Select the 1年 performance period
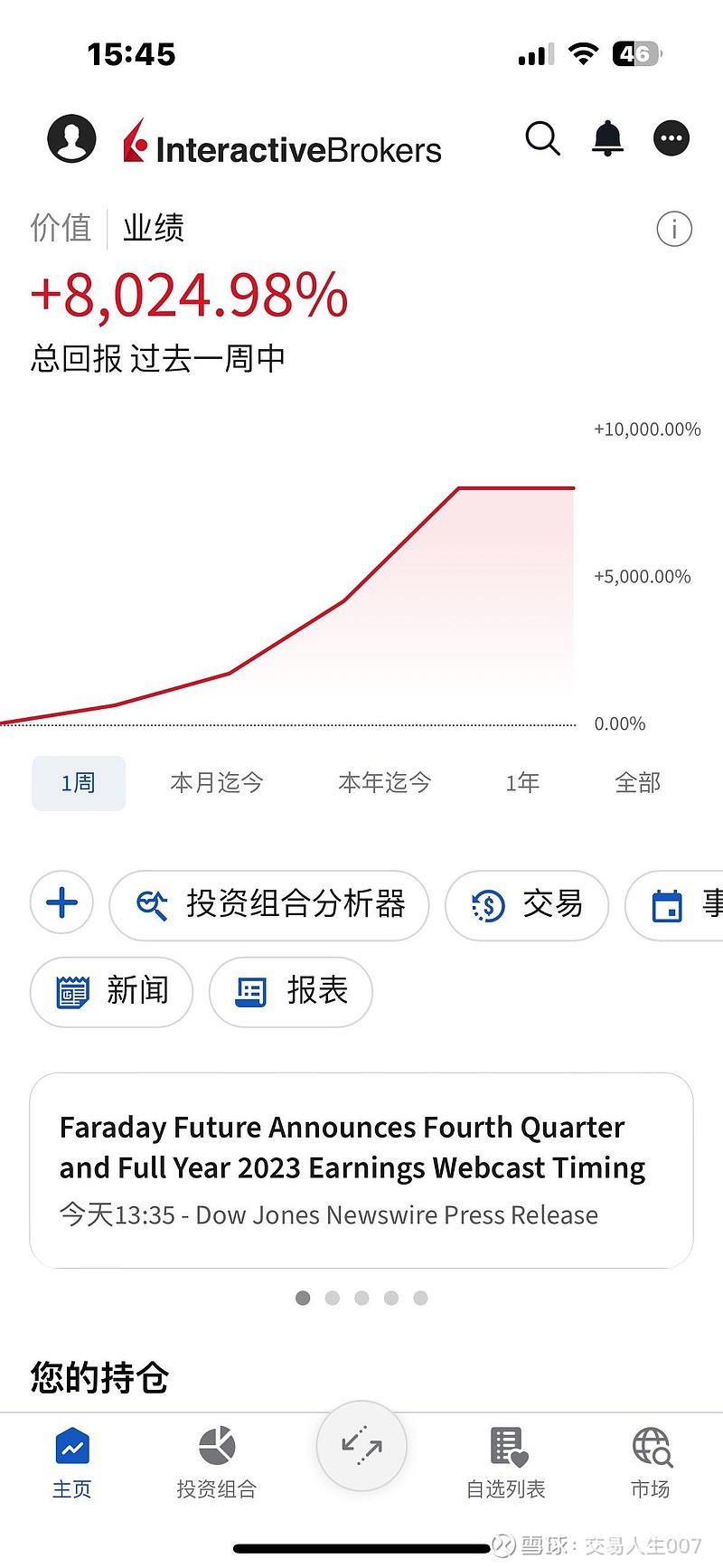723x1568 pixels. click(522, 783)
